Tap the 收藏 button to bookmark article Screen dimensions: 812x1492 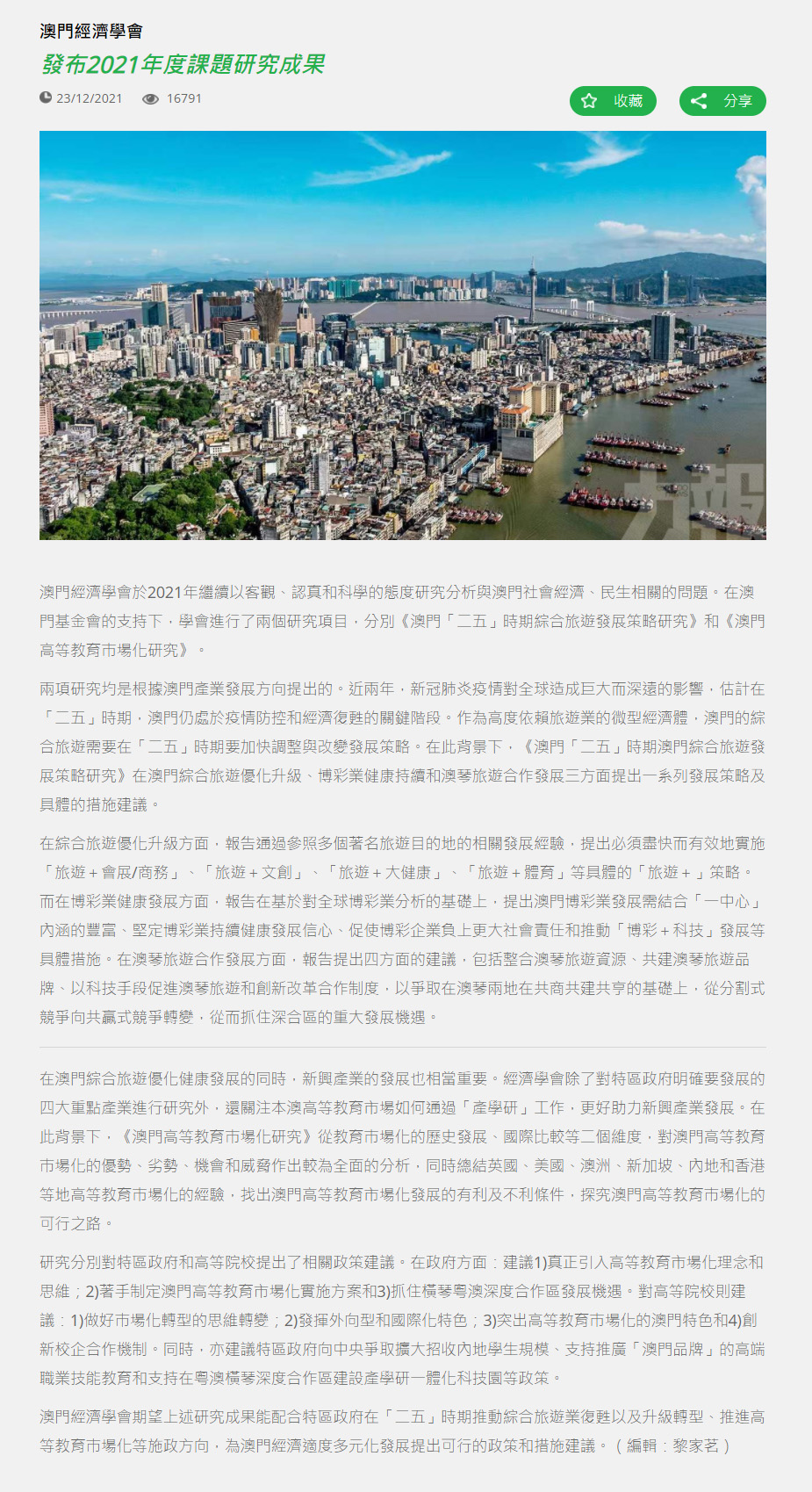pyautogui.click(x=613, y=101)
